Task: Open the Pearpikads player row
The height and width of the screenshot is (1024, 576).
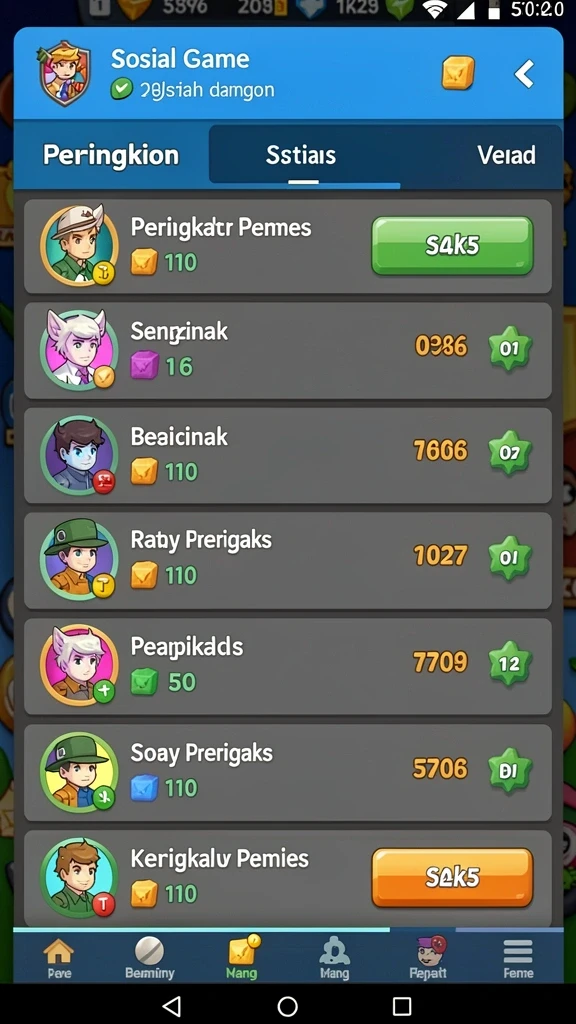Action: point(288,667)
